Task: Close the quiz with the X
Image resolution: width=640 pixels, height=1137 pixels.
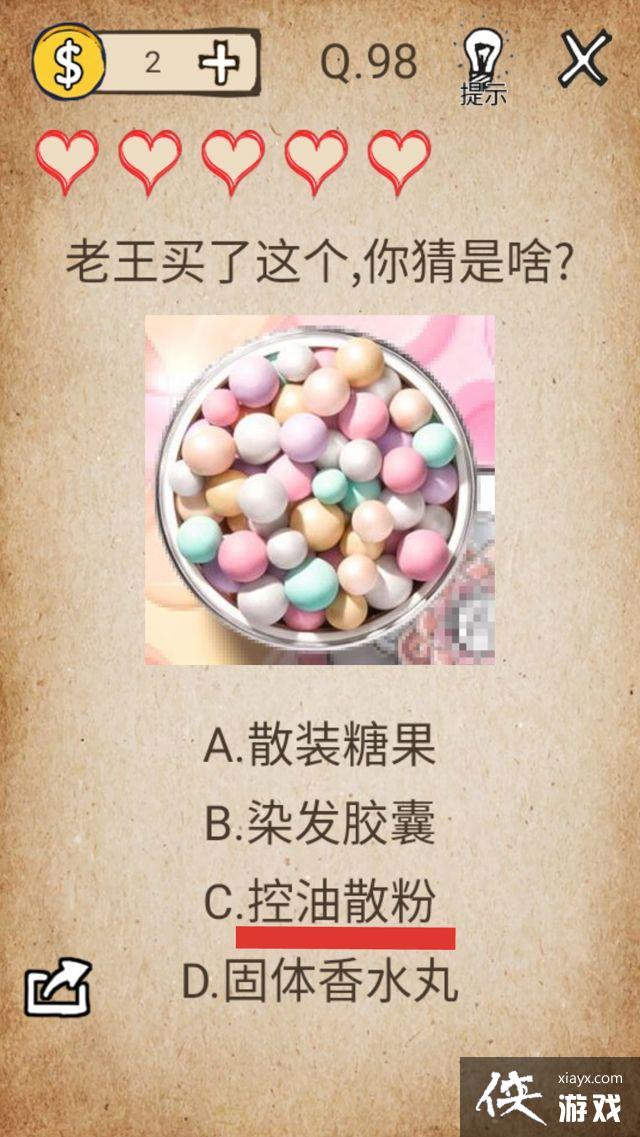Action: click(583, 58)
